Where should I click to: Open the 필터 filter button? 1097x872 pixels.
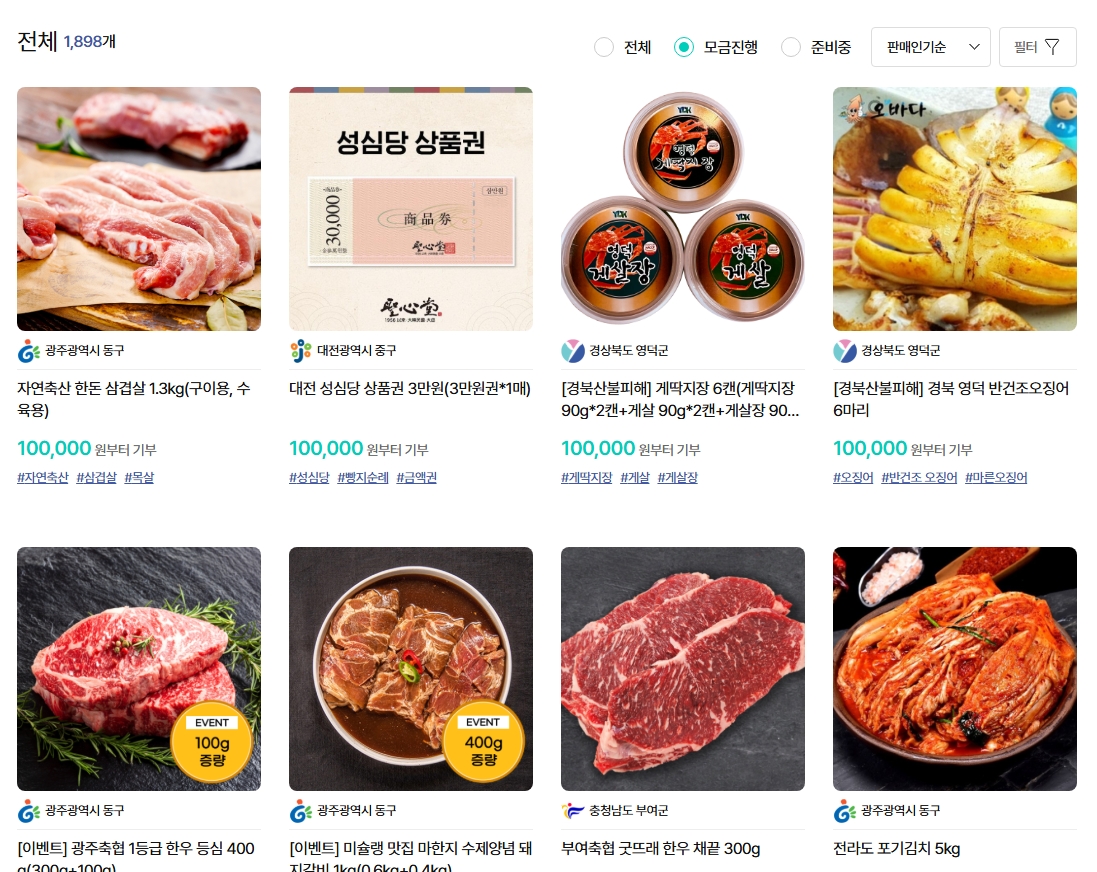click(x=1037, y=47)
